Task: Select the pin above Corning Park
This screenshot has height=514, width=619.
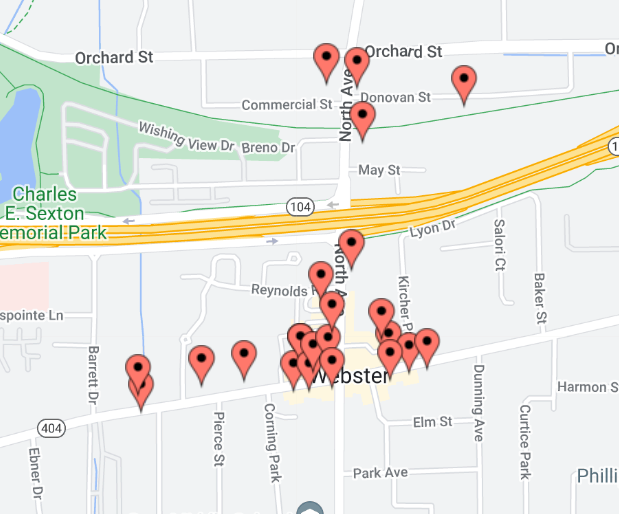Action: [x=245, y=357]
